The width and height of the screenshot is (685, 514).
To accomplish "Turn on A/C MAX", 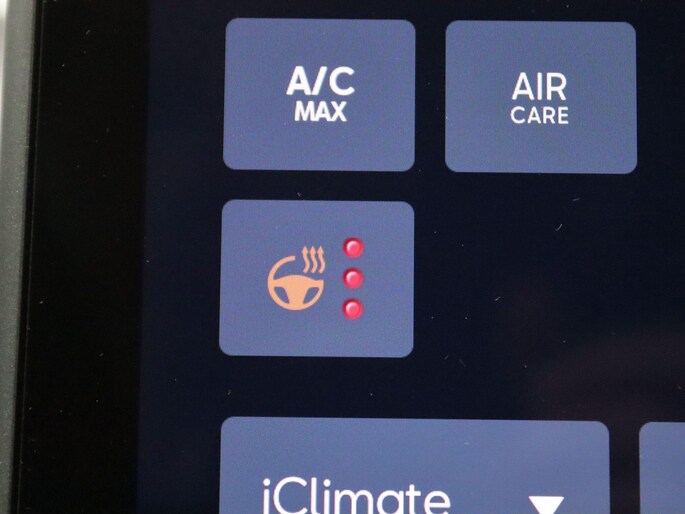I will (319, 95).
